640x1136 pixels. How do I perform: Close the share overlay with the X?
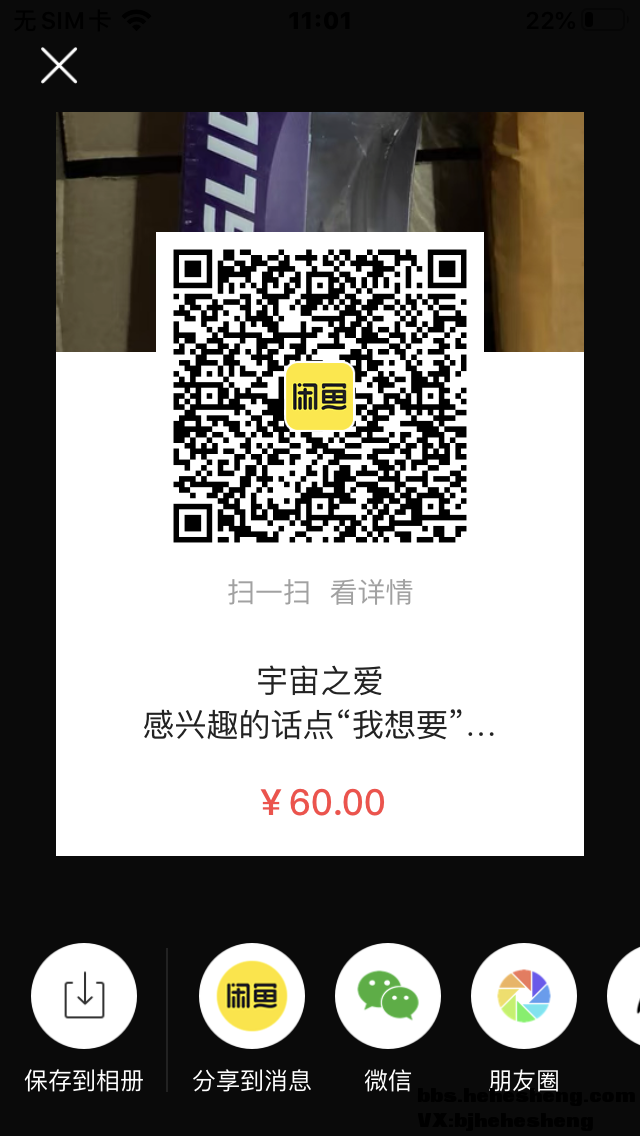tap(59, 66)
